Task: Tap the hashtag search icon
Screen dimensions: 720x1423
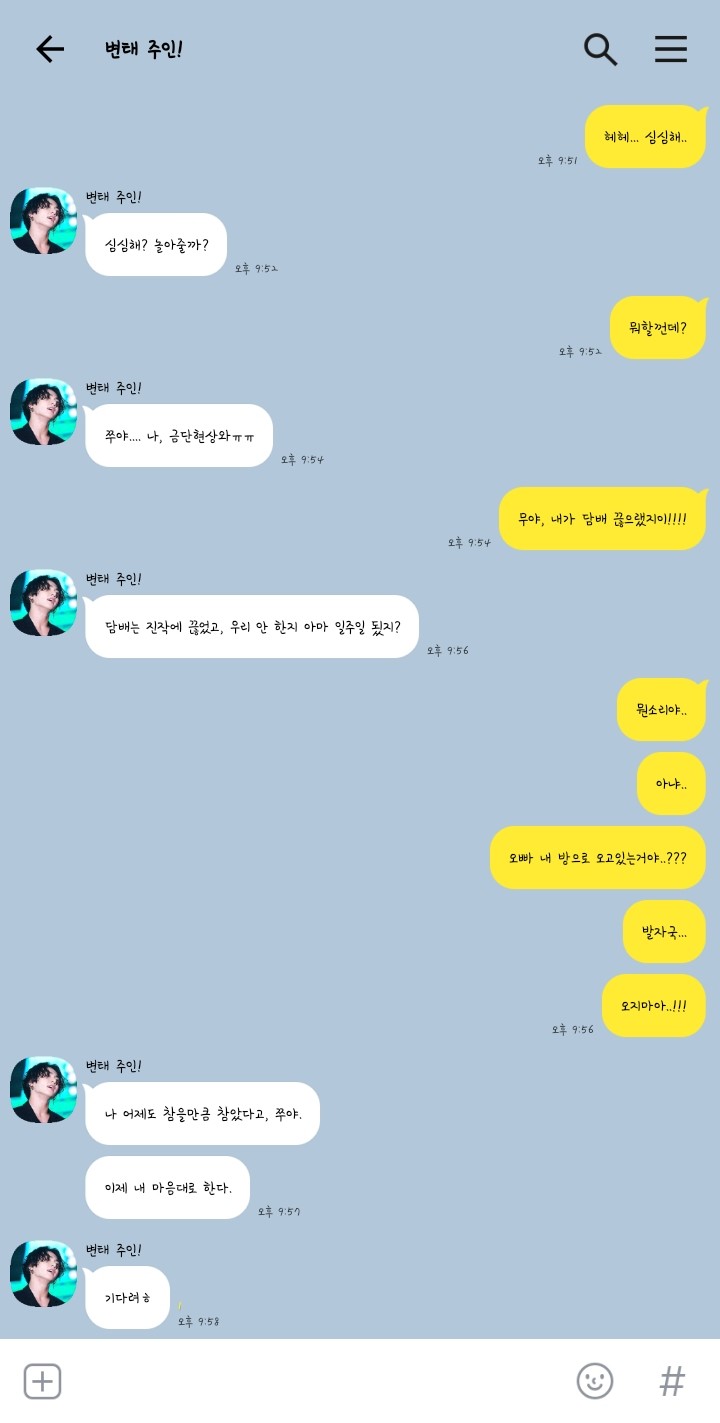Action: 672,1381
